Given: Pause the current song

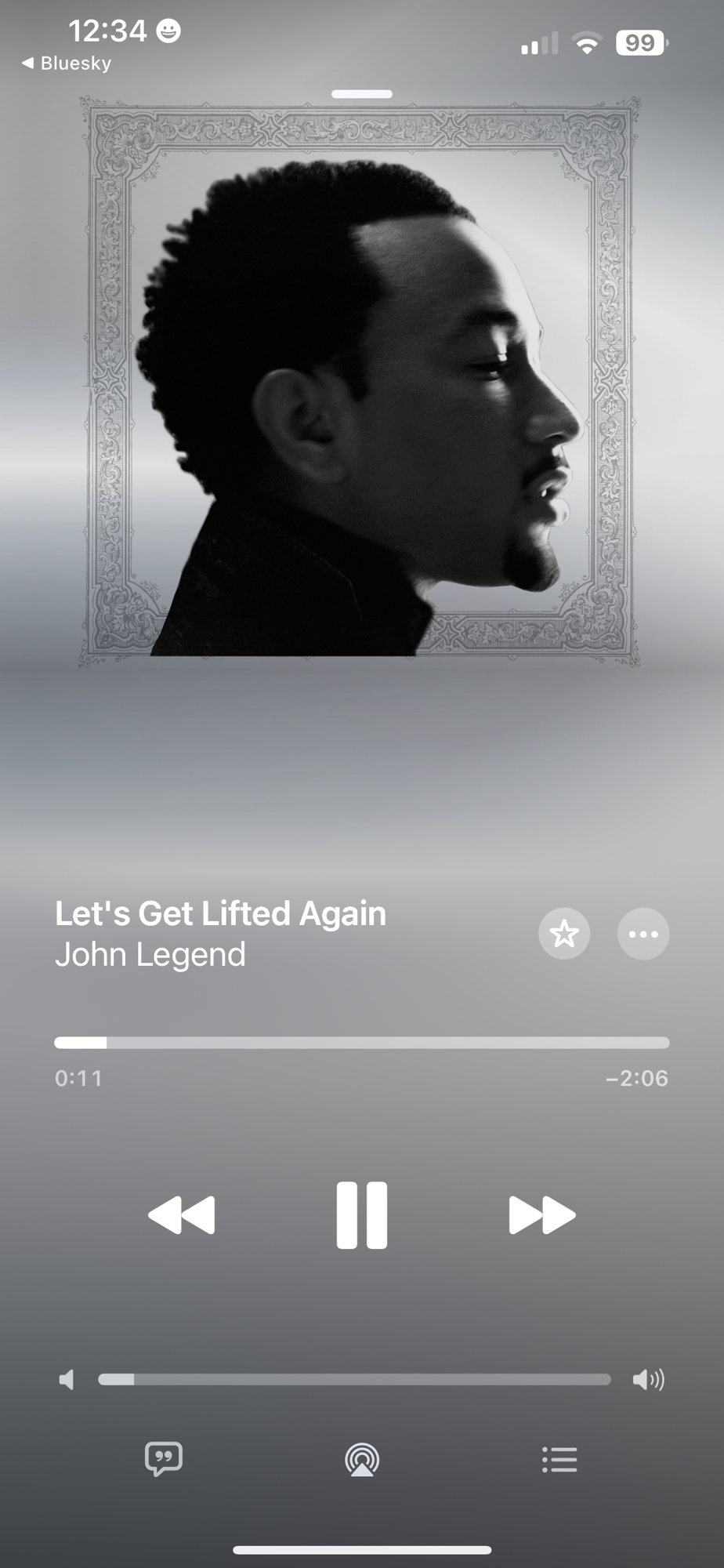Looking at the screenshot, I should (x=361, y=1214).
